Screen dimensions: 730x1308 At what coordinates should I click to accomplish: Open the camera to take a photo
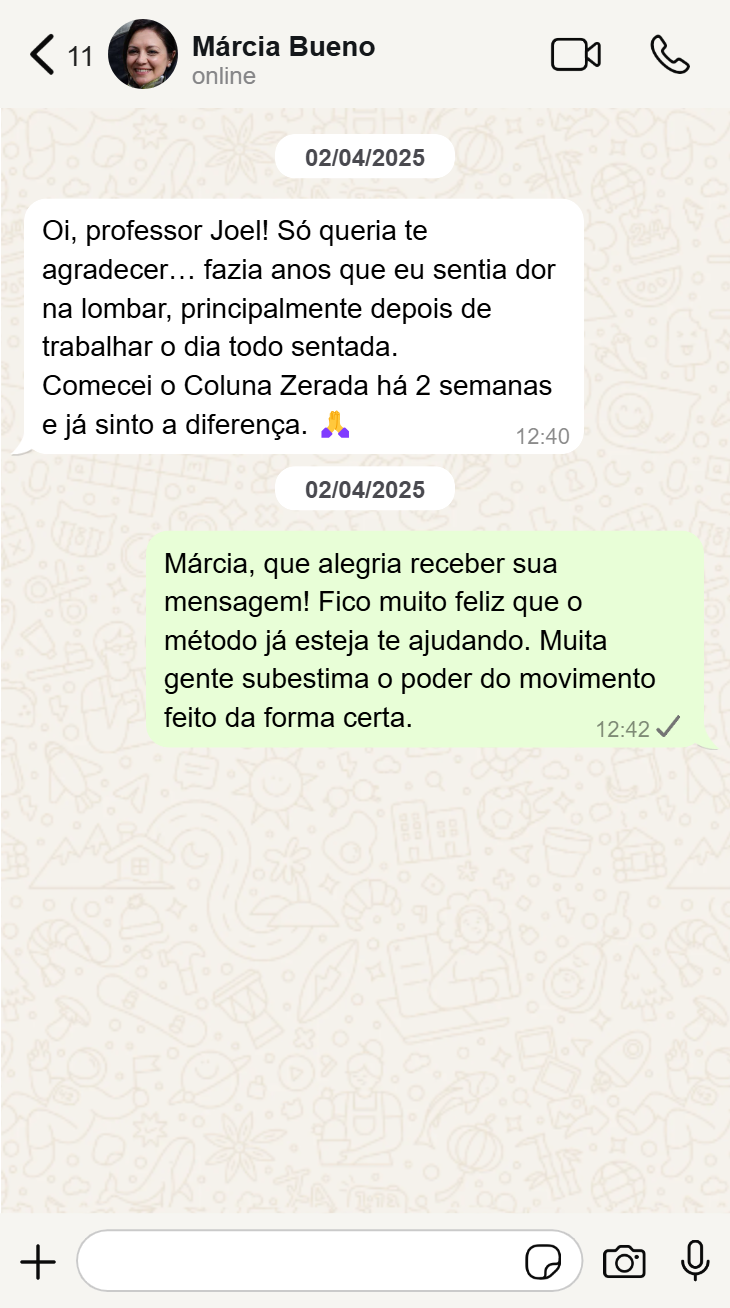click(624, 1262)
